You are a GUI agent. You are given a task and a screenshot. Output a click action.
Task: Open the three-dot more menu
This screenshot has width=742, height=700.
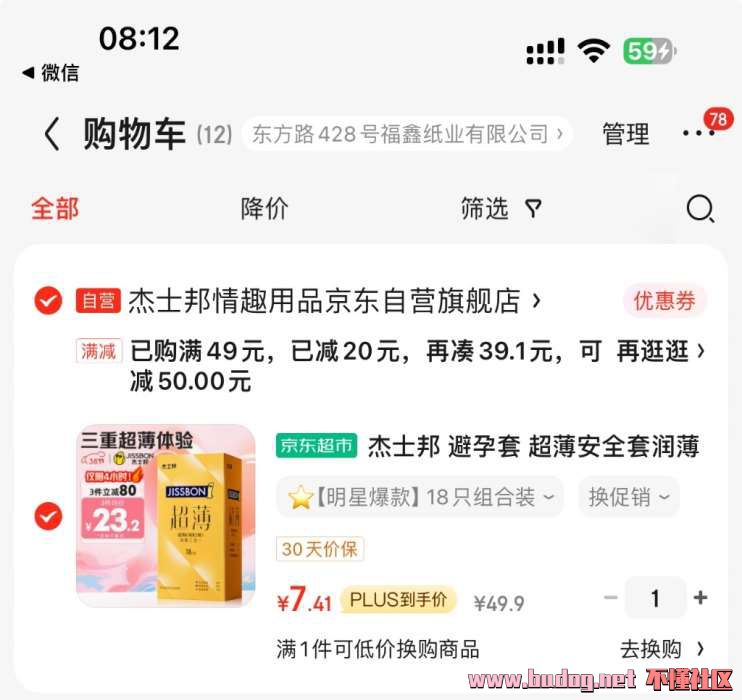[x=698, y=133]
